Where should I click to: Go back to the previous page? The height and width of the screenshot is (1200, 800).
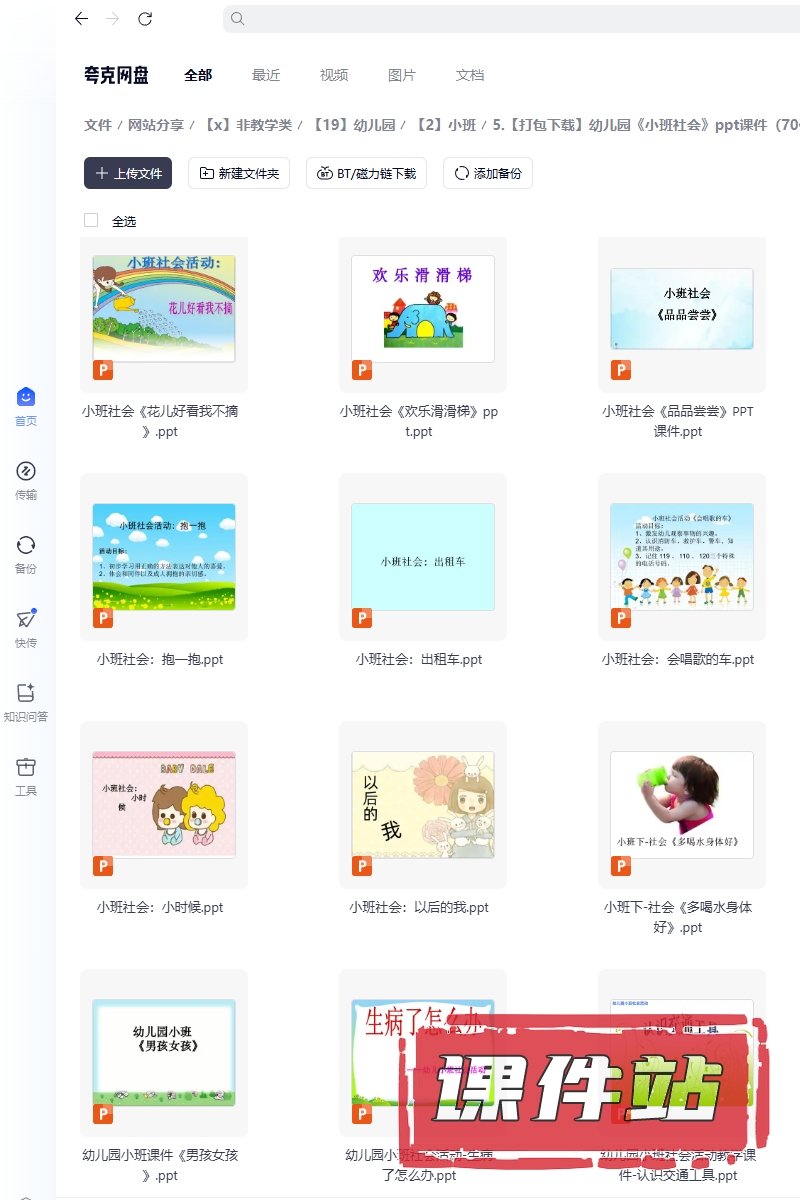[x=82, y=19]
